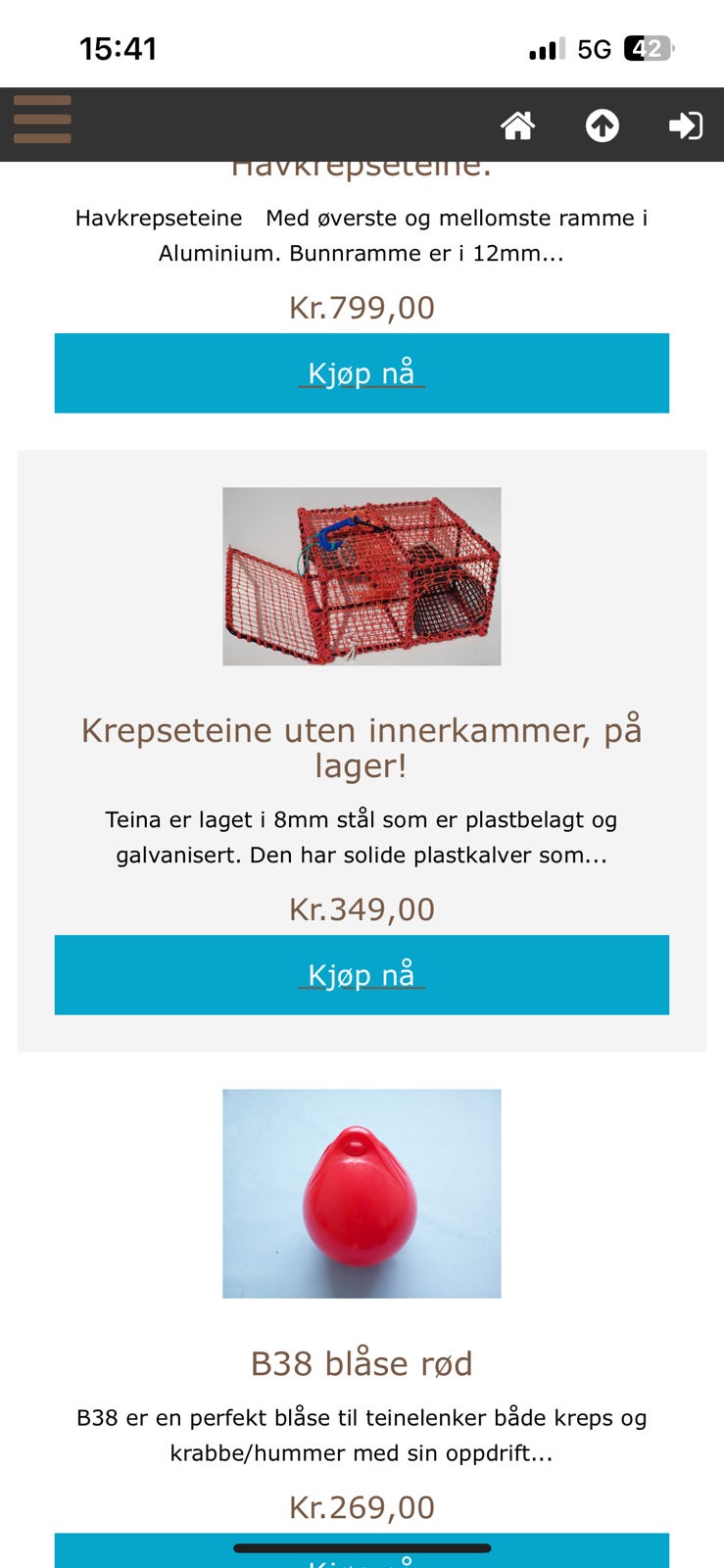Tap the clock showing 15:41
The image size is (724, 1568).
[x=119, y=48]
